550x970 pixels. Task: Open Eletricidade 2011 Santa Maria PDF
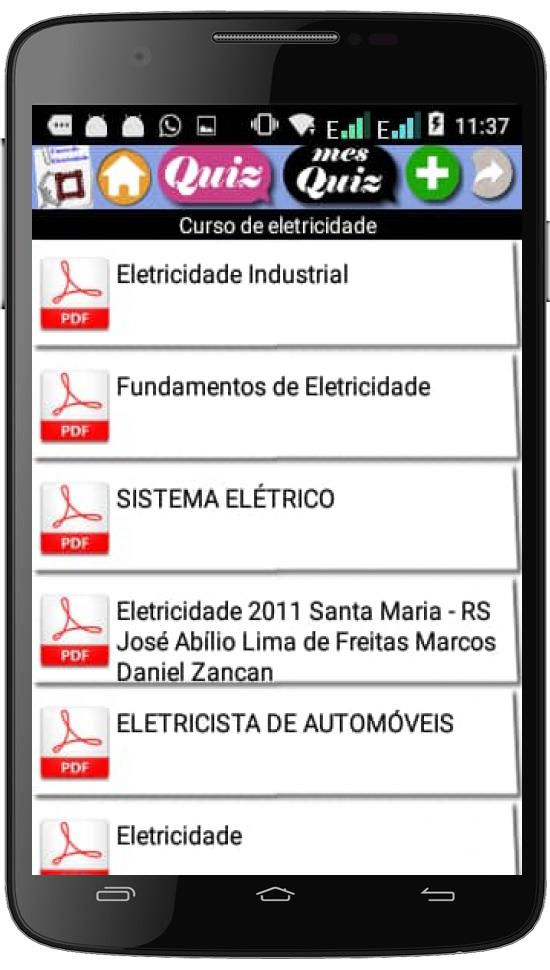pyautogui.click(x=276, y=632)
